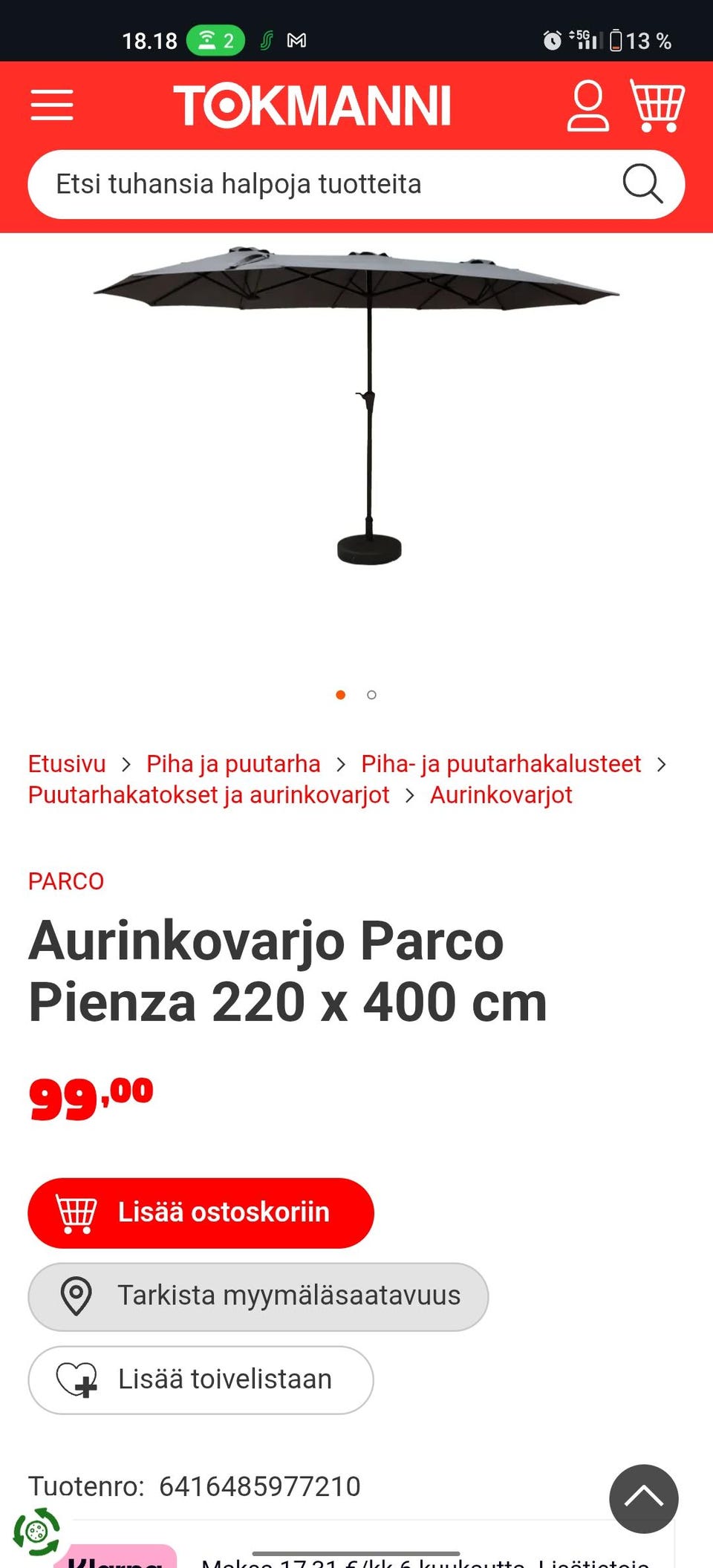The height and width of the screenshot is (1568, 713).
Task: Open the user account icon
Action: click(587, 106)
